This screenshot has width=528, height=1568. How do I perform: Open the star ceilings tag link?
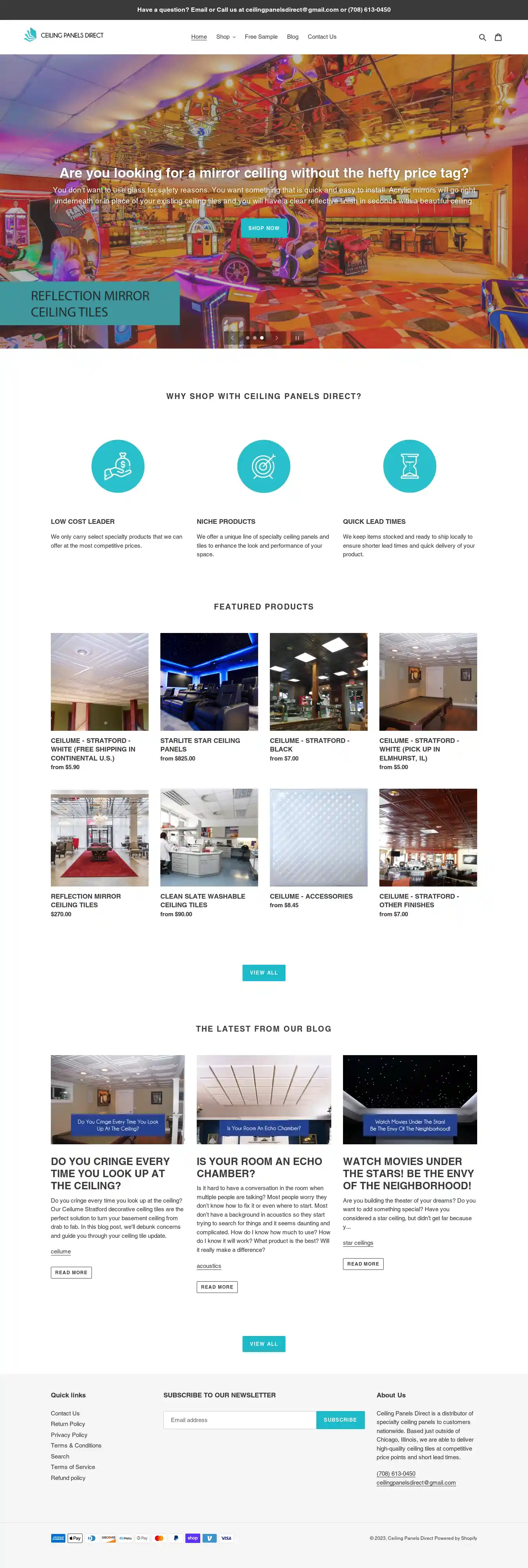click(358, 1243)
